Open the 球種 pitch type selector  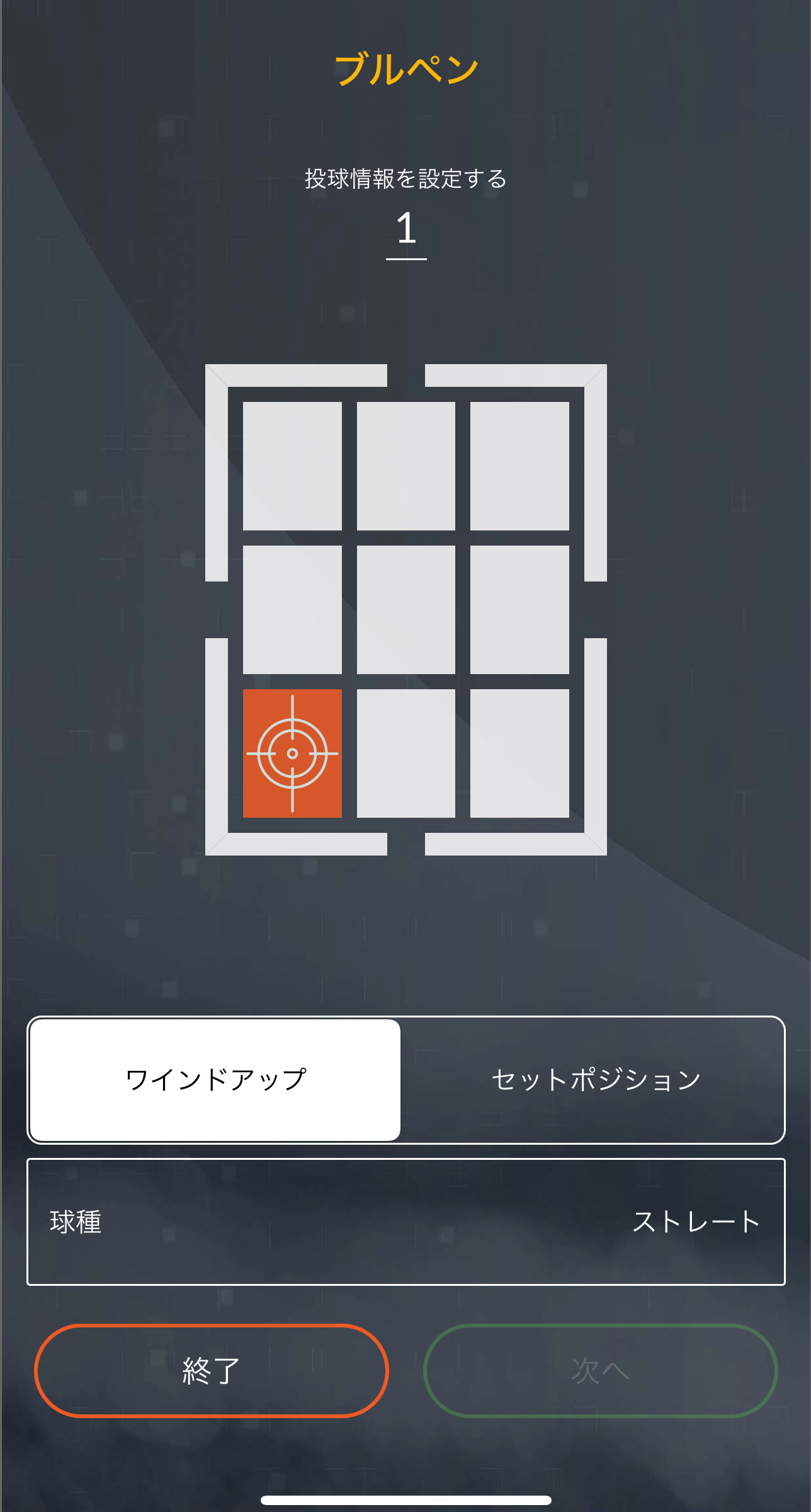point(406,1222)
